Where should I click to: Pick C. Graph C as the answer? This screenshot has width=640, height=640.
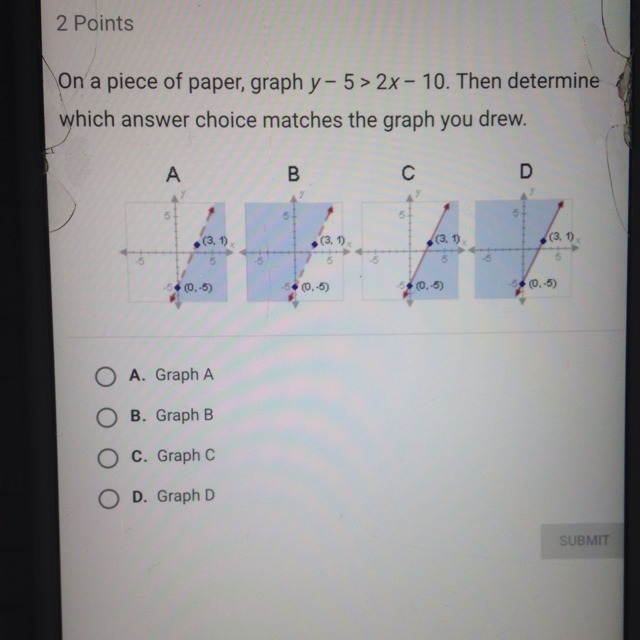click(105, 456)
